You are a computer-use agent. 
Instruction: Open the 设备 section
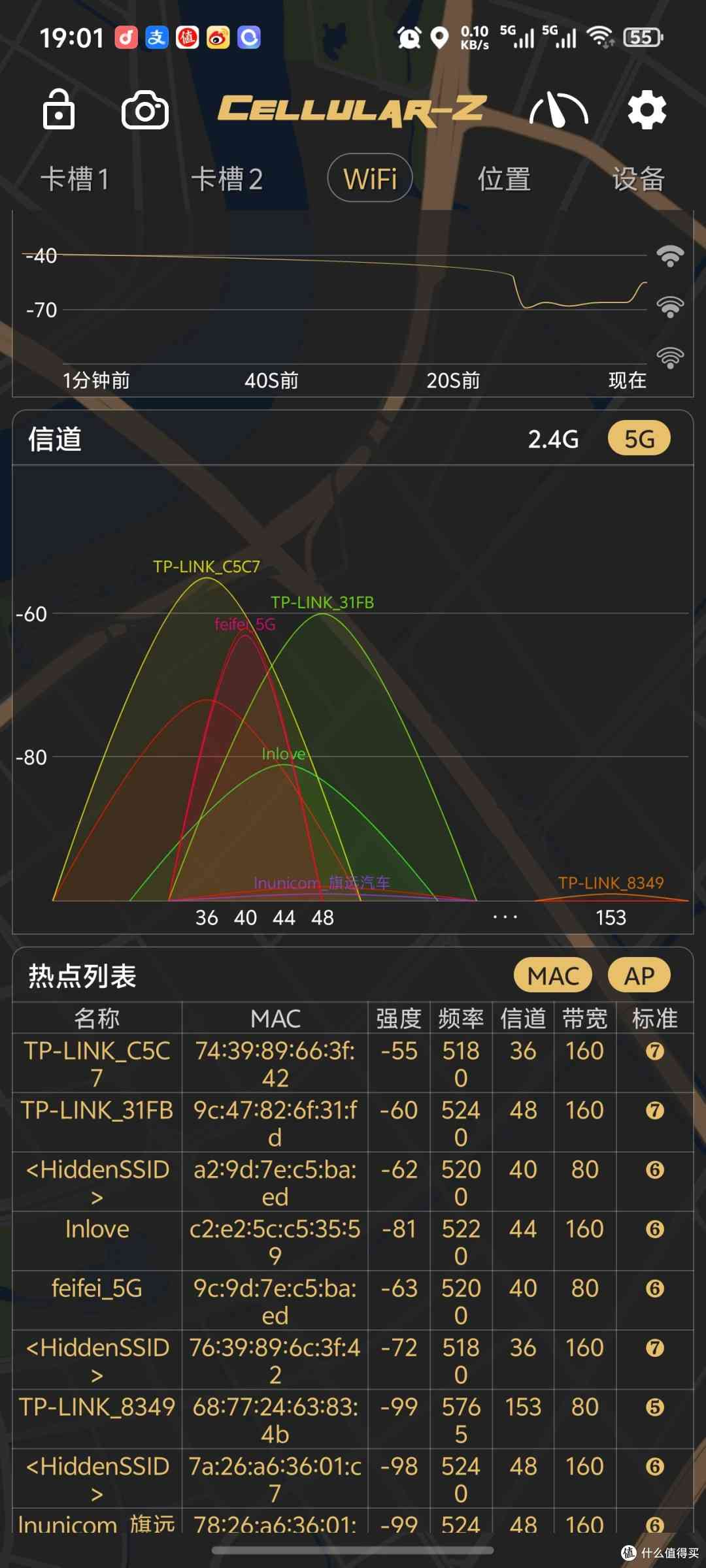pyautogui.click(x=638, y=178)
